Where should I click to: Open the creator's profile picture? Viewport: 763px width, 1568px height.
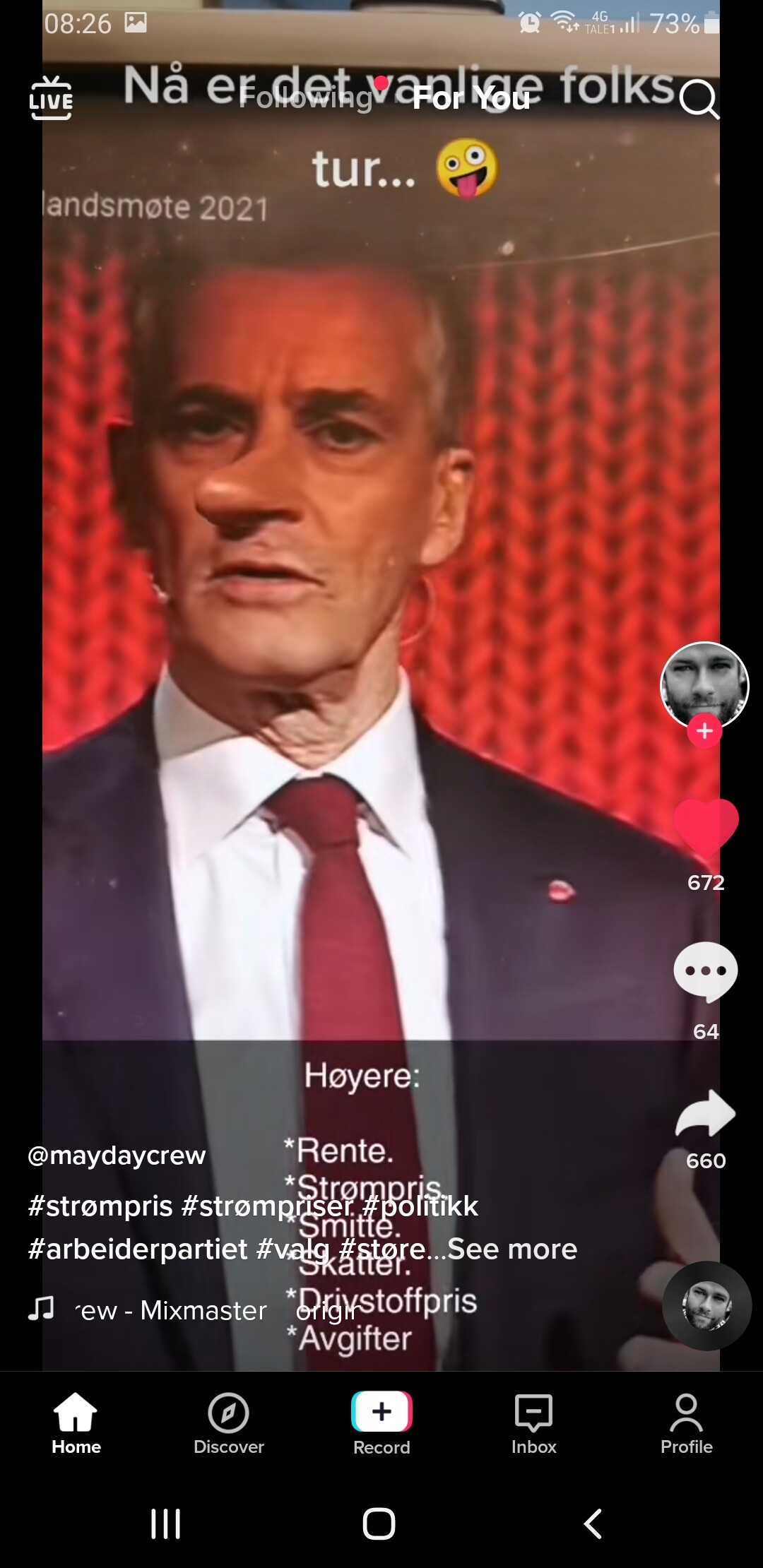coord(704,685)
